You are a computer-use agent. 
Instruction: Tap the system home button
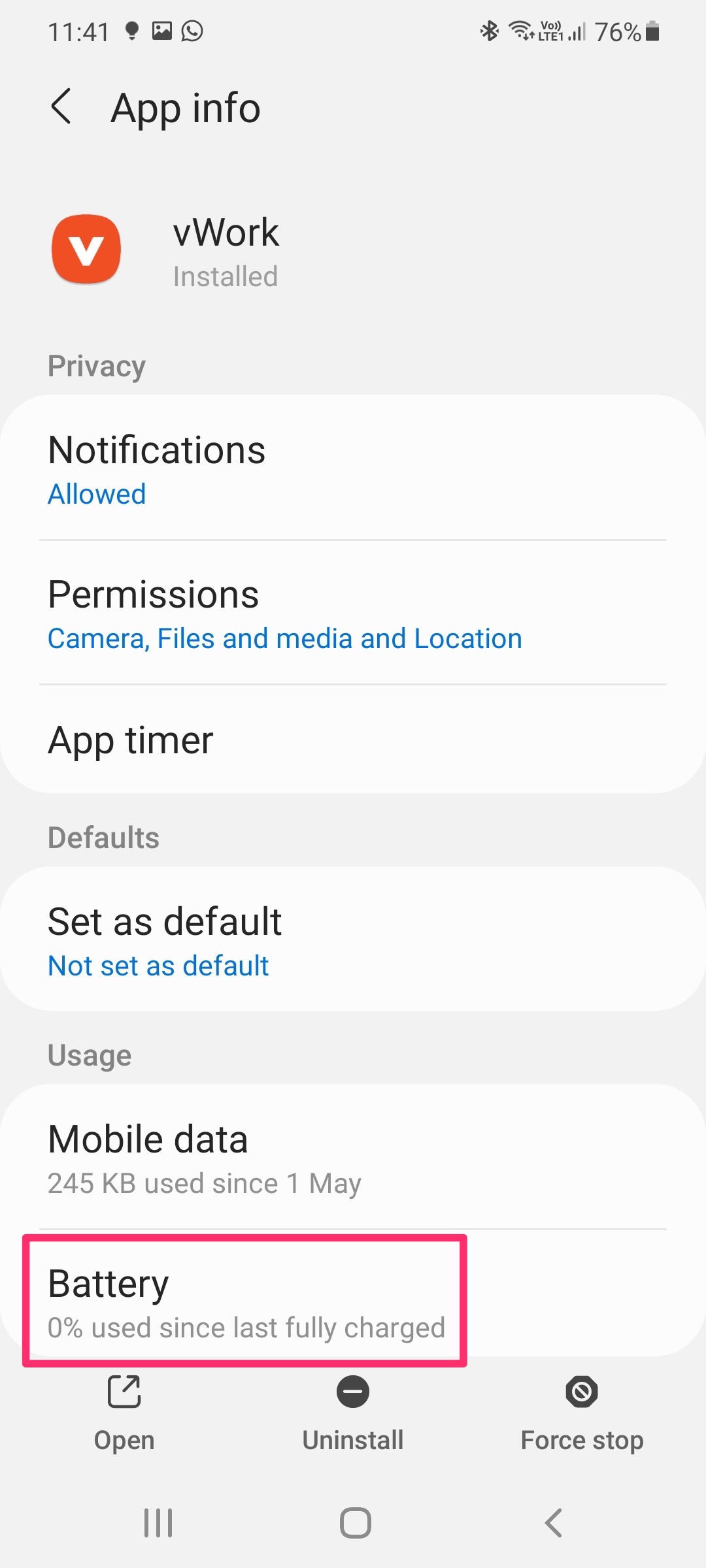click(355, 1523)
